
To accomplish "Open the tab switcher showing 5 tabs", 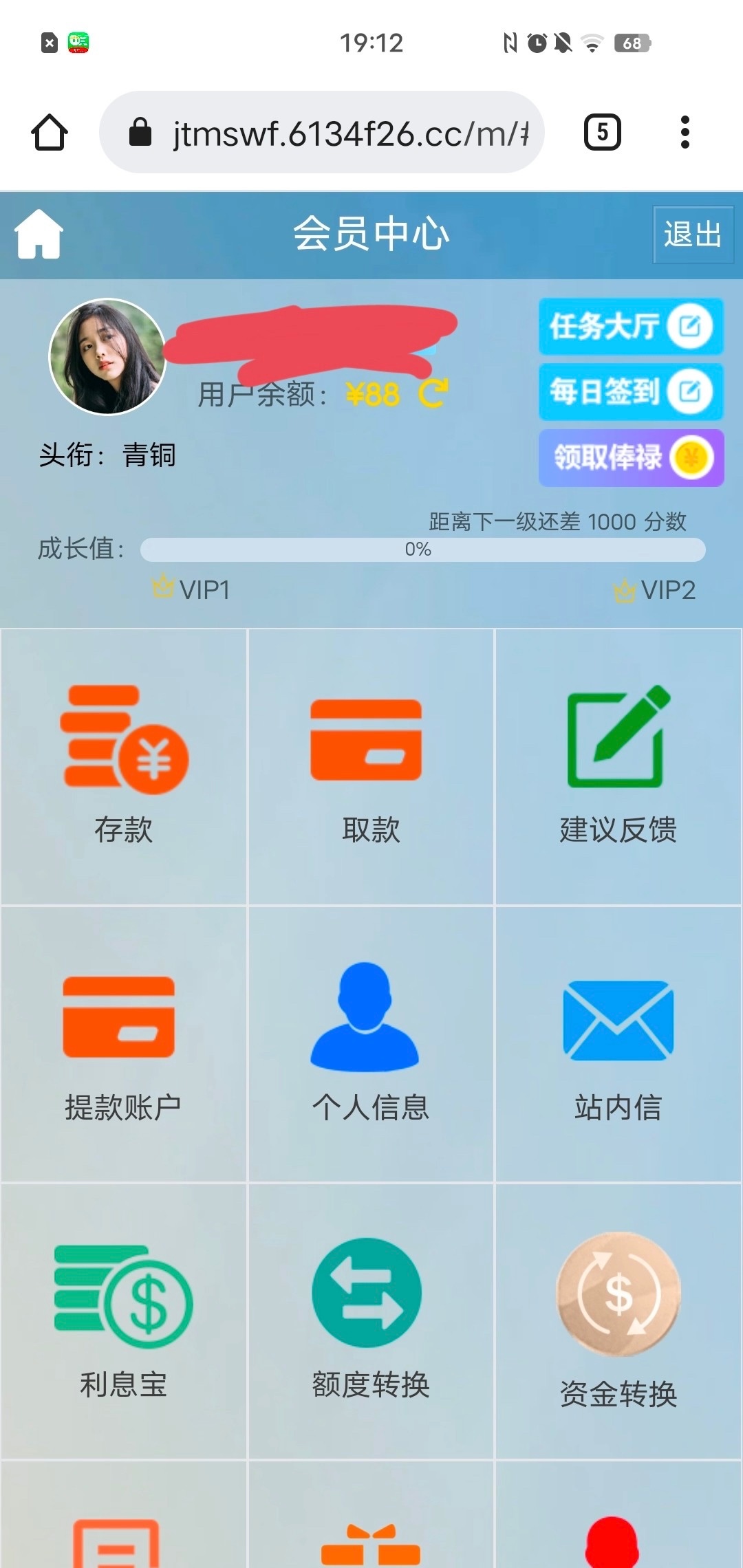I will point(602,132).
